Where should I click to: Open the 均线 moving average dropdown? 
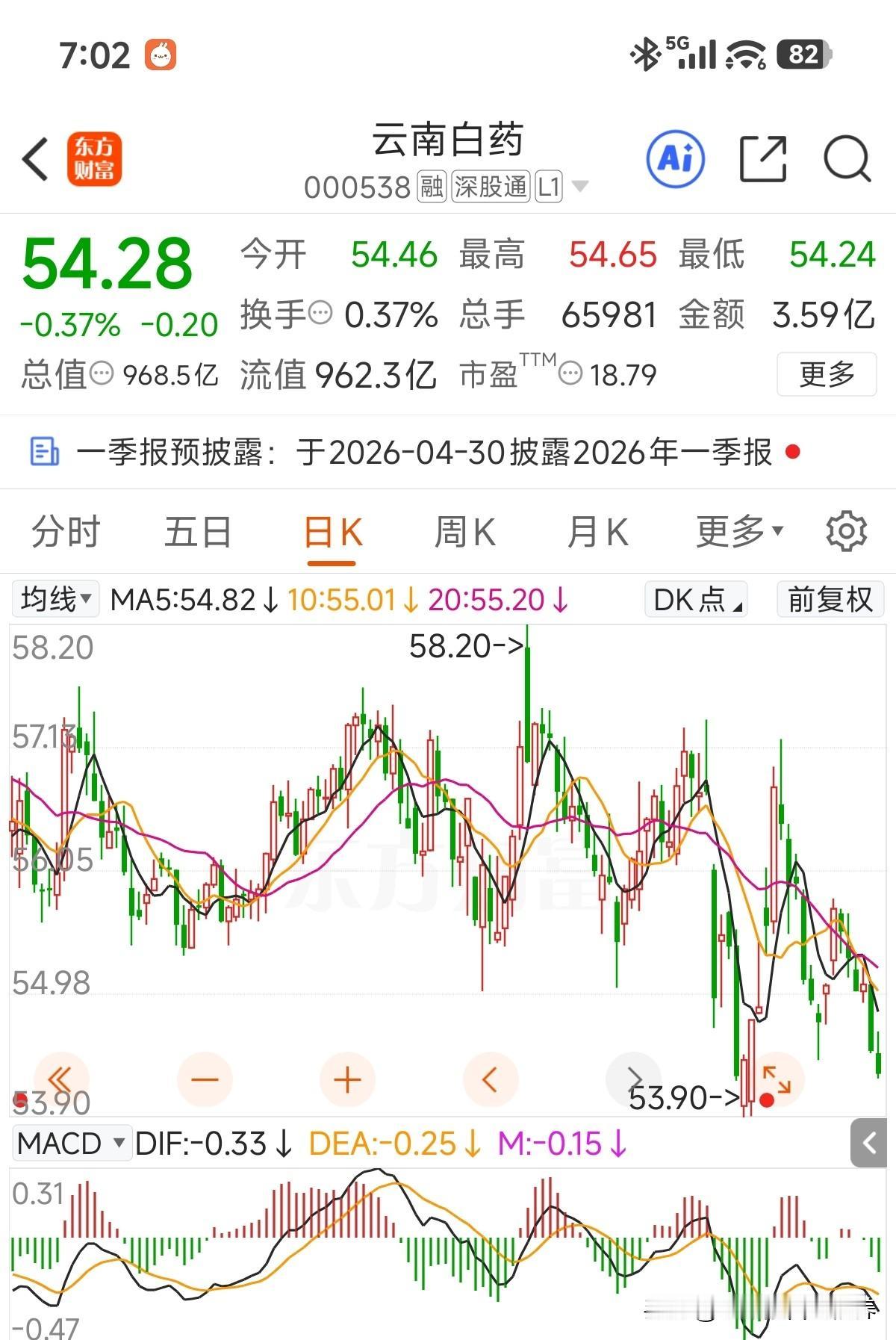[55, 599]
